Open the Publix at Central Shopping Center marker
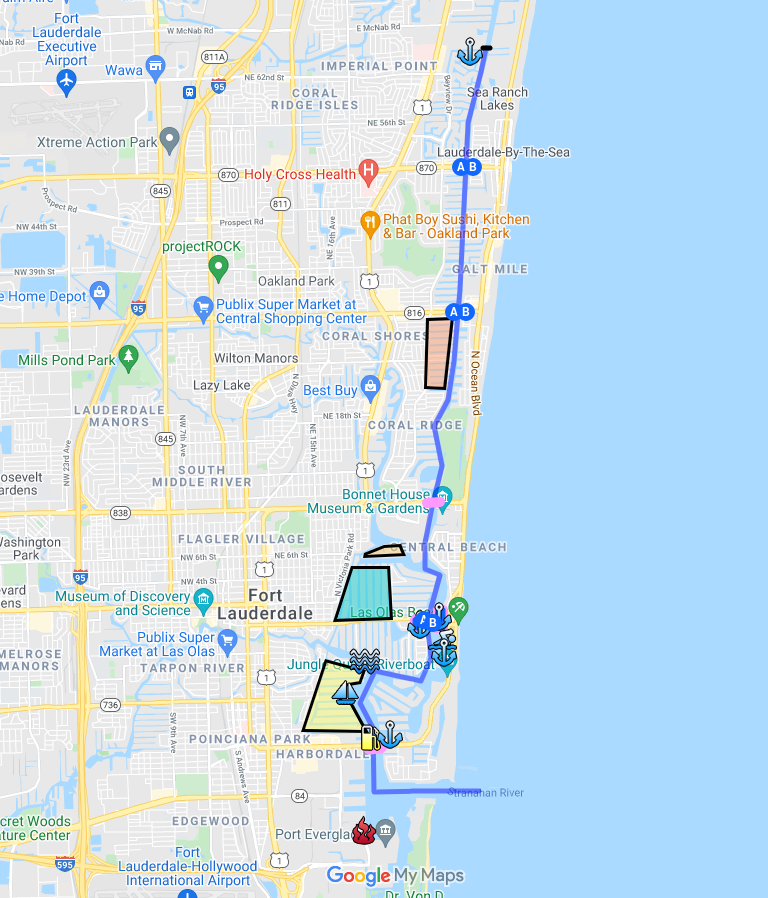 [x=203, y=306]
